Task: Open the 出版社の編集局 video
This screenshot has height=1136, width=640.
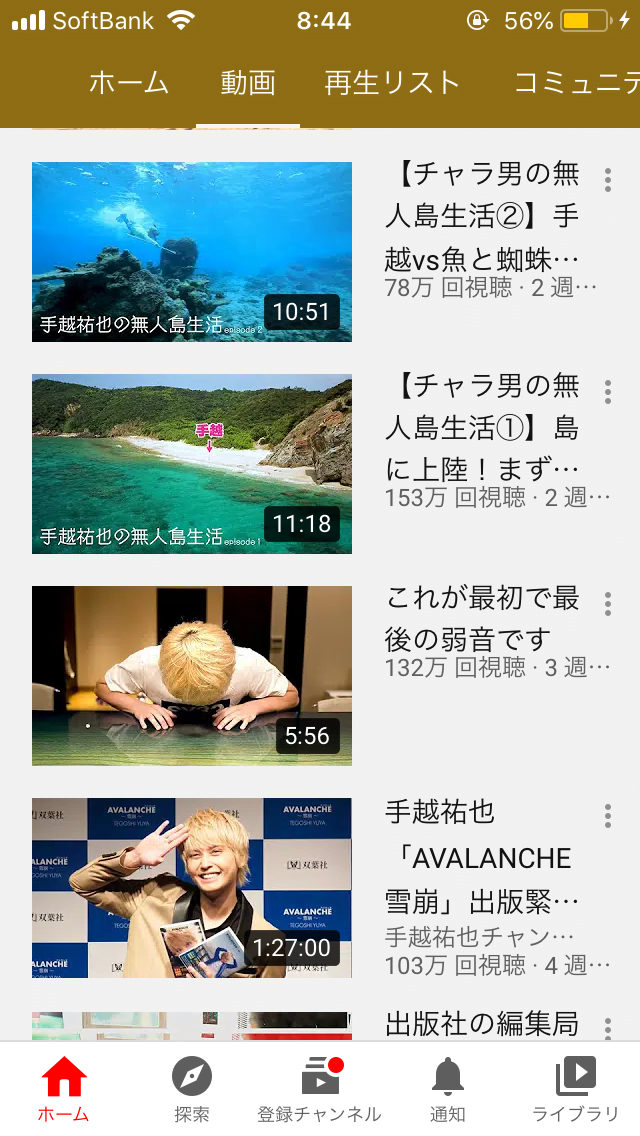Action: click(x=192, y=1026)
